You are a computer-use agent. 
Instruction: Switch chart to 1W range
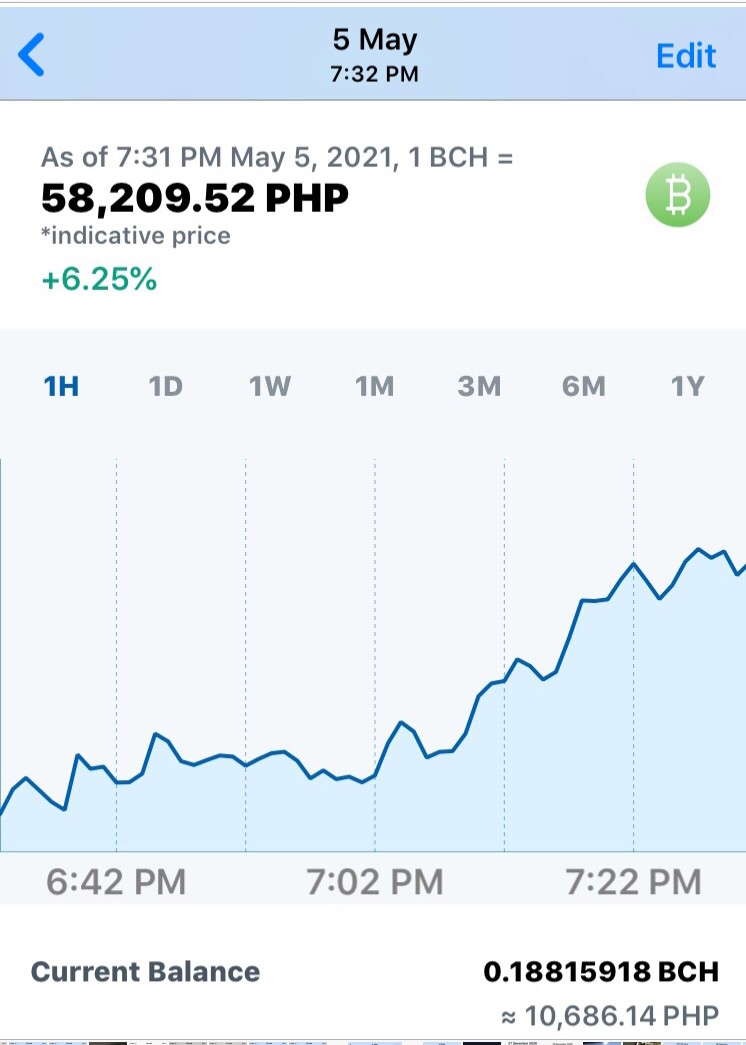click(x=270, y=387)
